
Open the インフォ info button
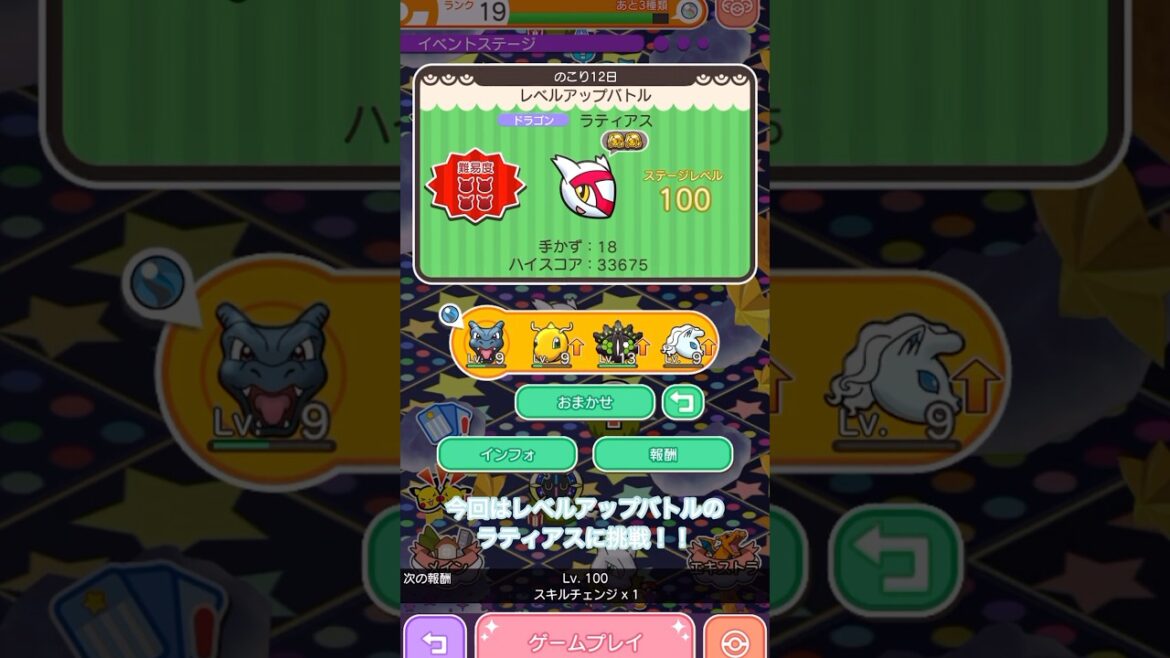click(507, 454)
